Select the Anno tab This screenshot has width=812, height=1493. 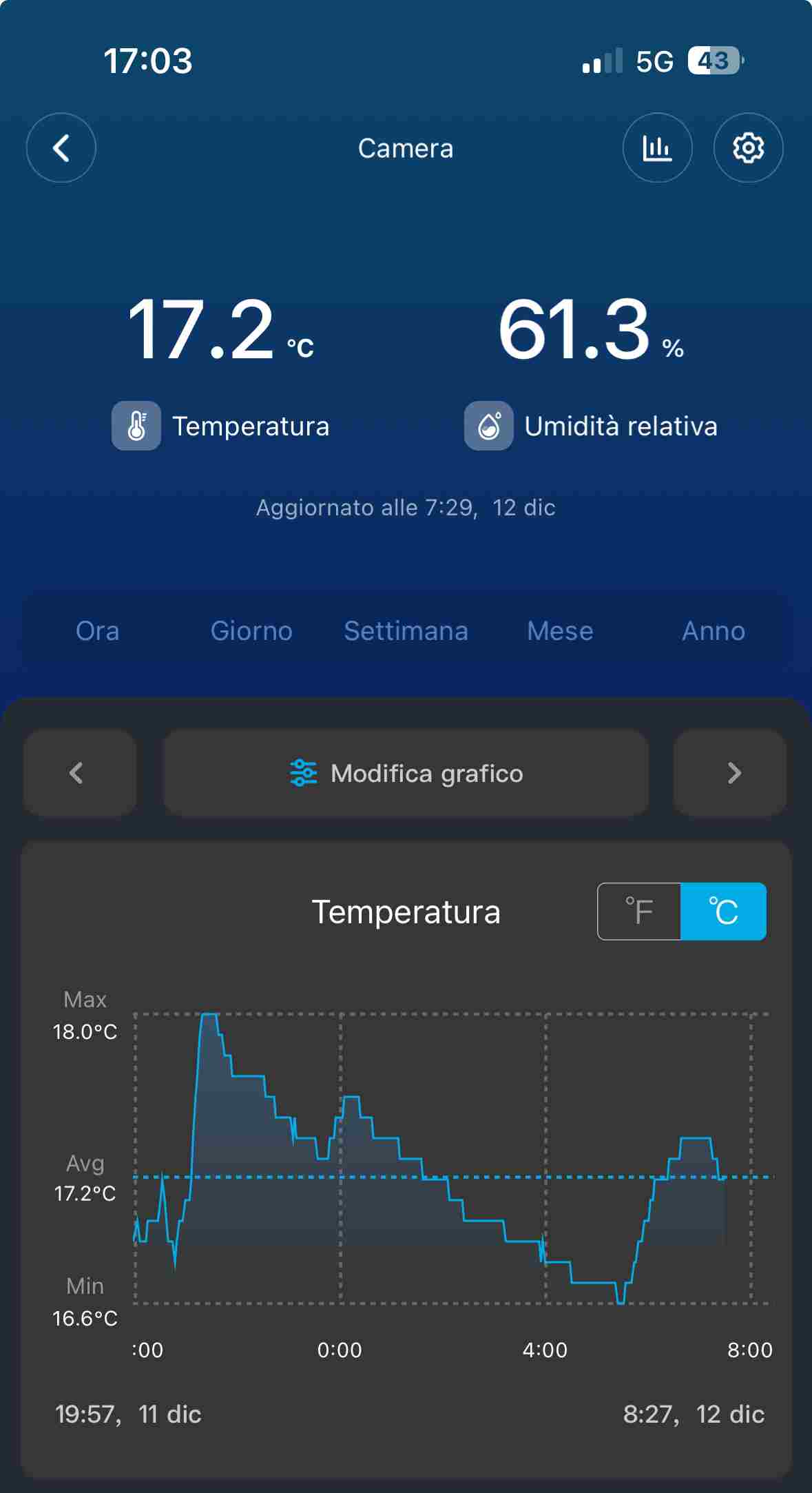point(714,631)
